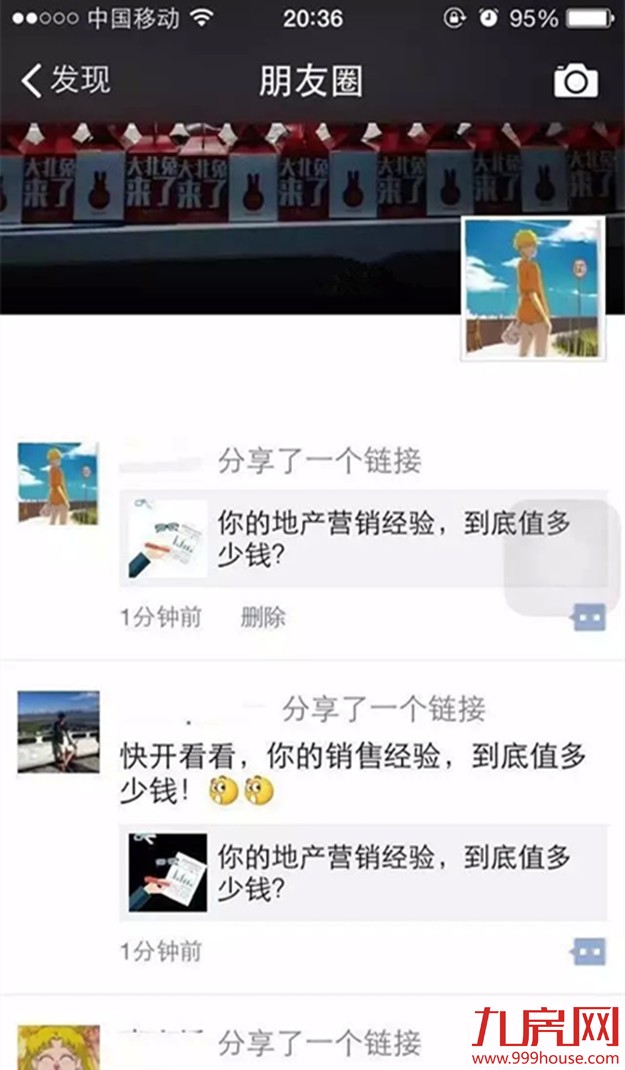Open own profile avatar on cover photo
Image resolution: width=625 pixels, height=1070 pixels.
(x=533, y=289)
